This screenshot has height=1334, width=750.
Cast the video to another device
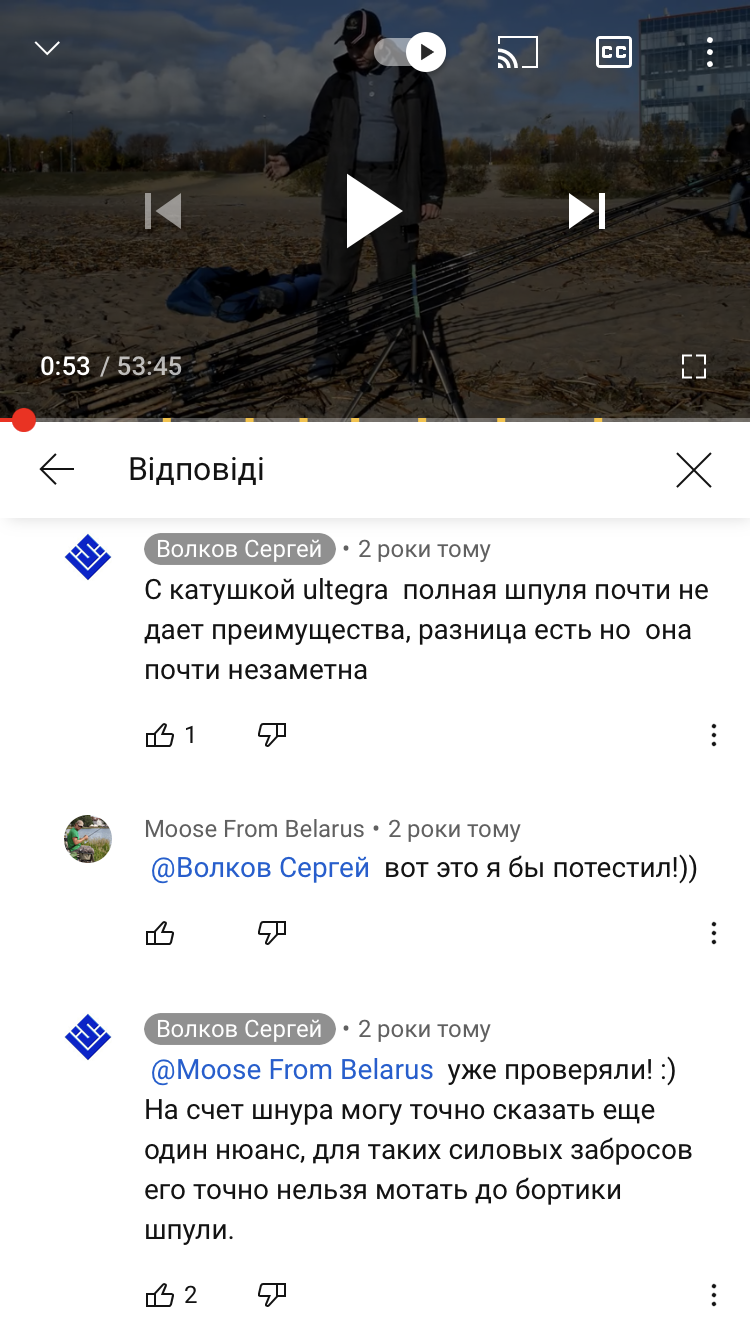tap(518, 52)
